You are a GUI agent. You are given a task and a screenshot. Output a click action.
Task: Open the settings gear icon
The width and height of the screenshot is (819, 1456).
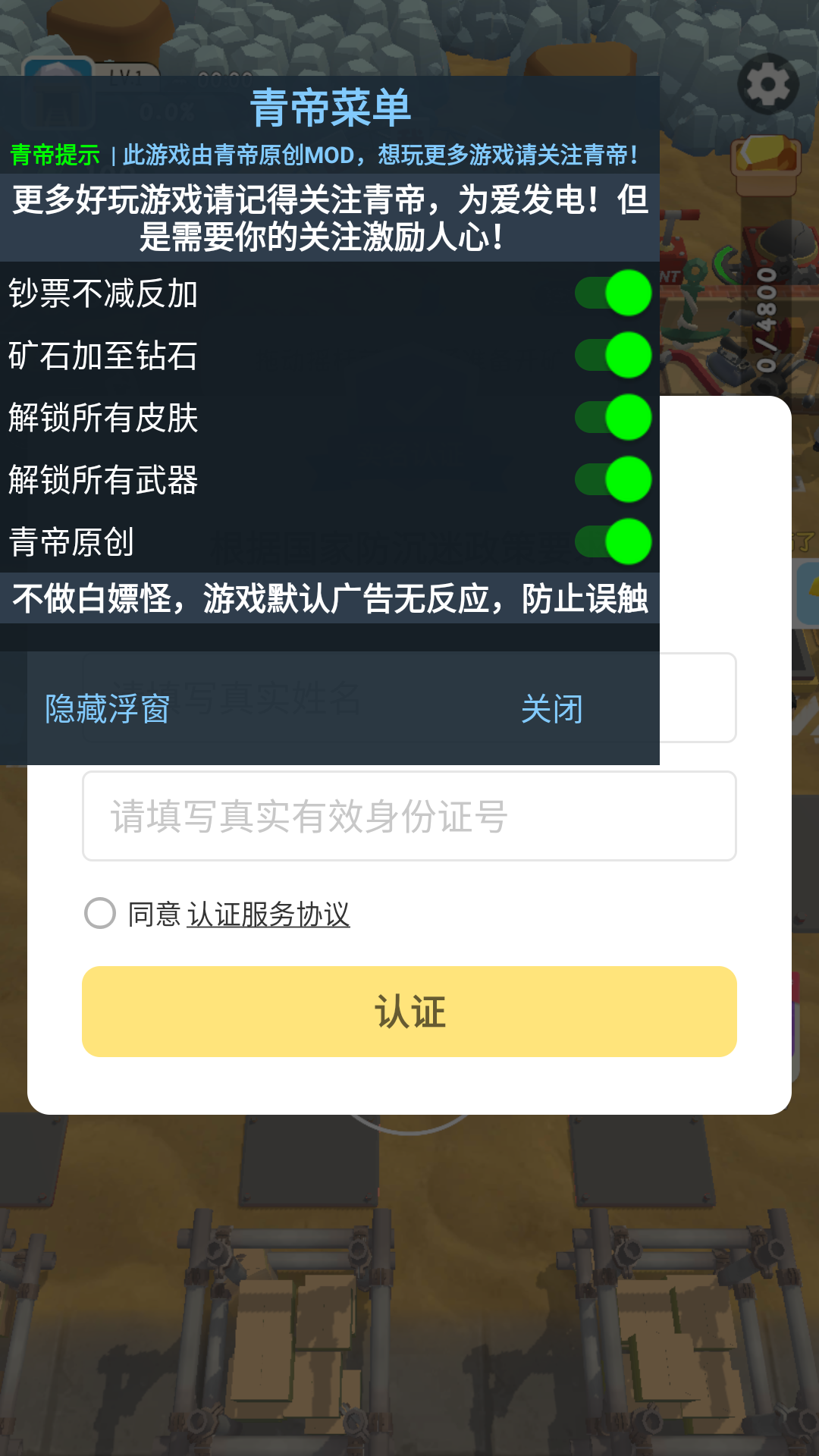[x=768, y=84]
